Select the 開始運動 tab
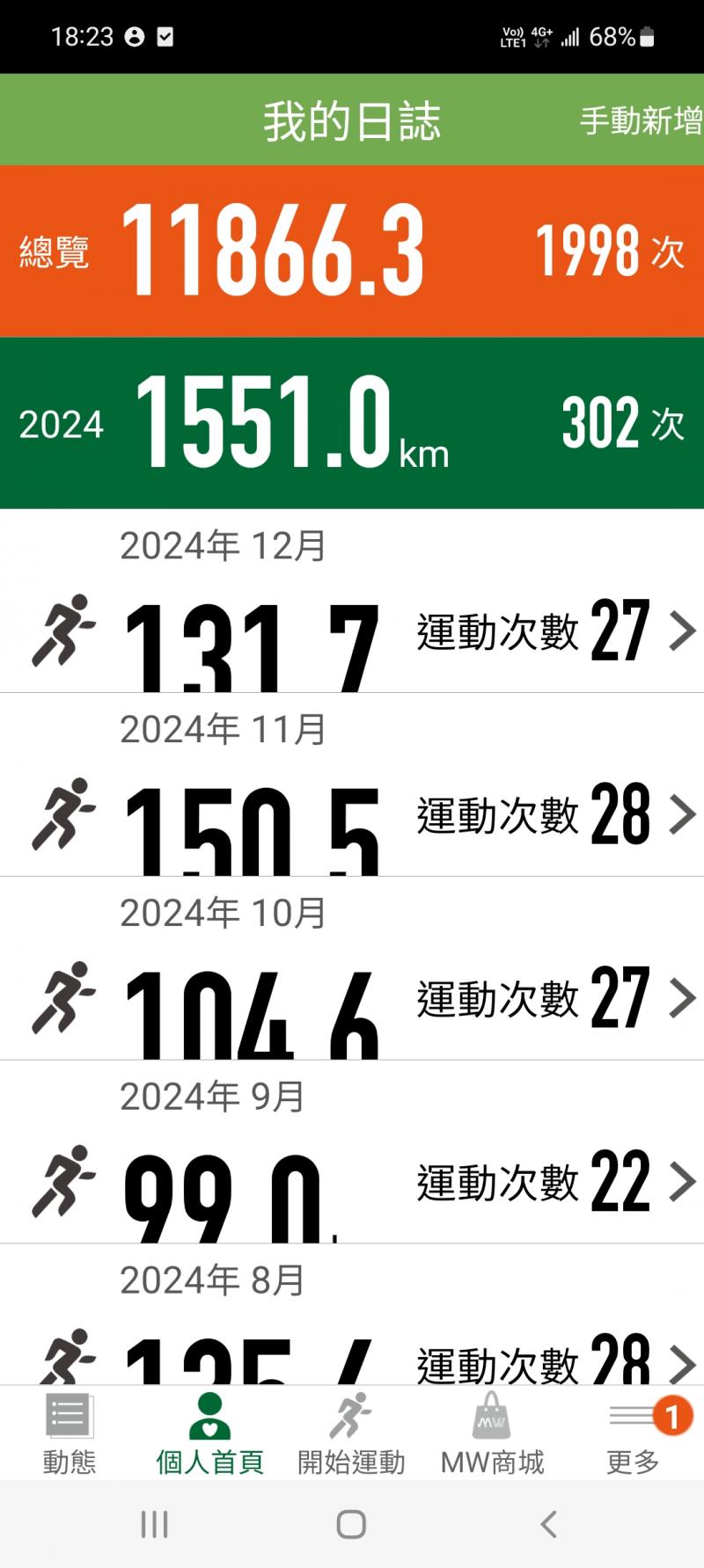This screenshot has height=1568, width=704. [x=351, y=1434]
